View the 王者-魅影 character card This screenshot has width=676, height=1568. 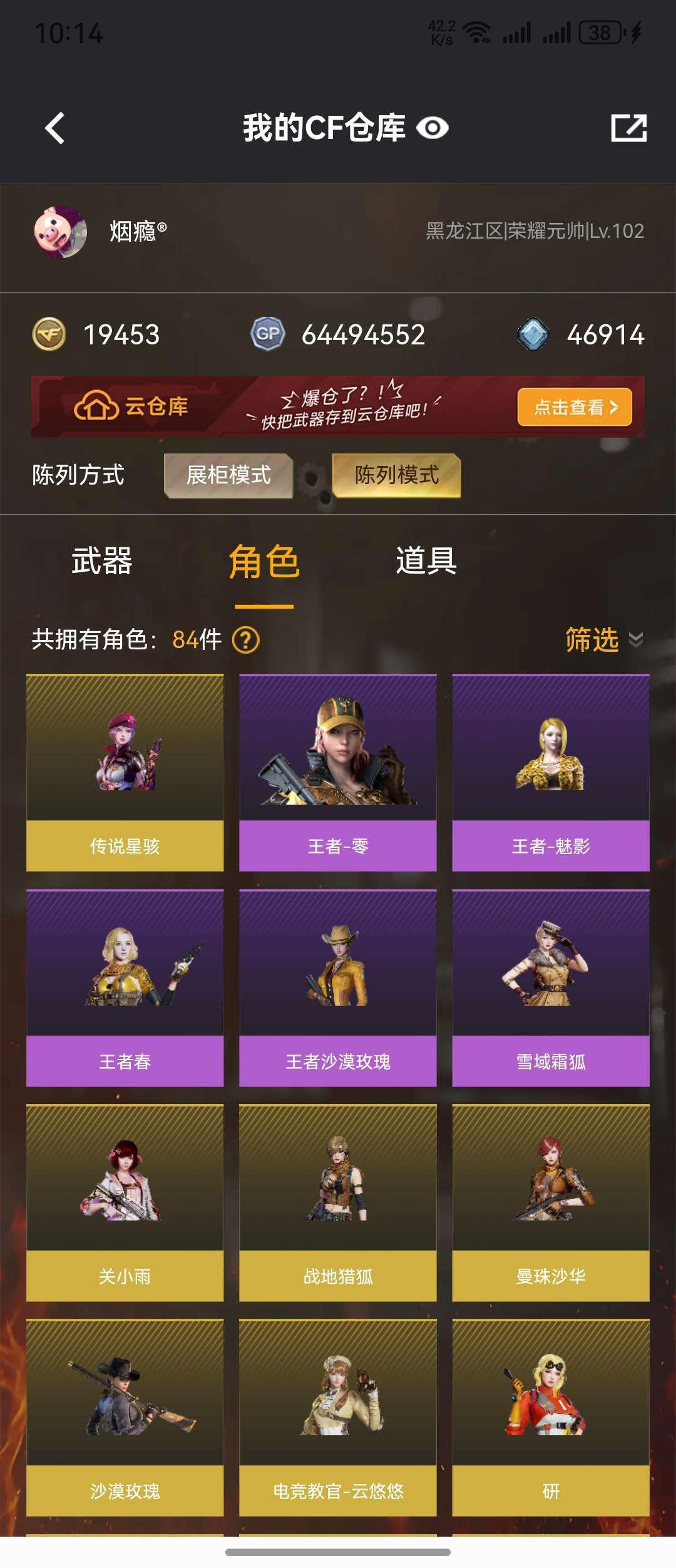coord(551,772)
